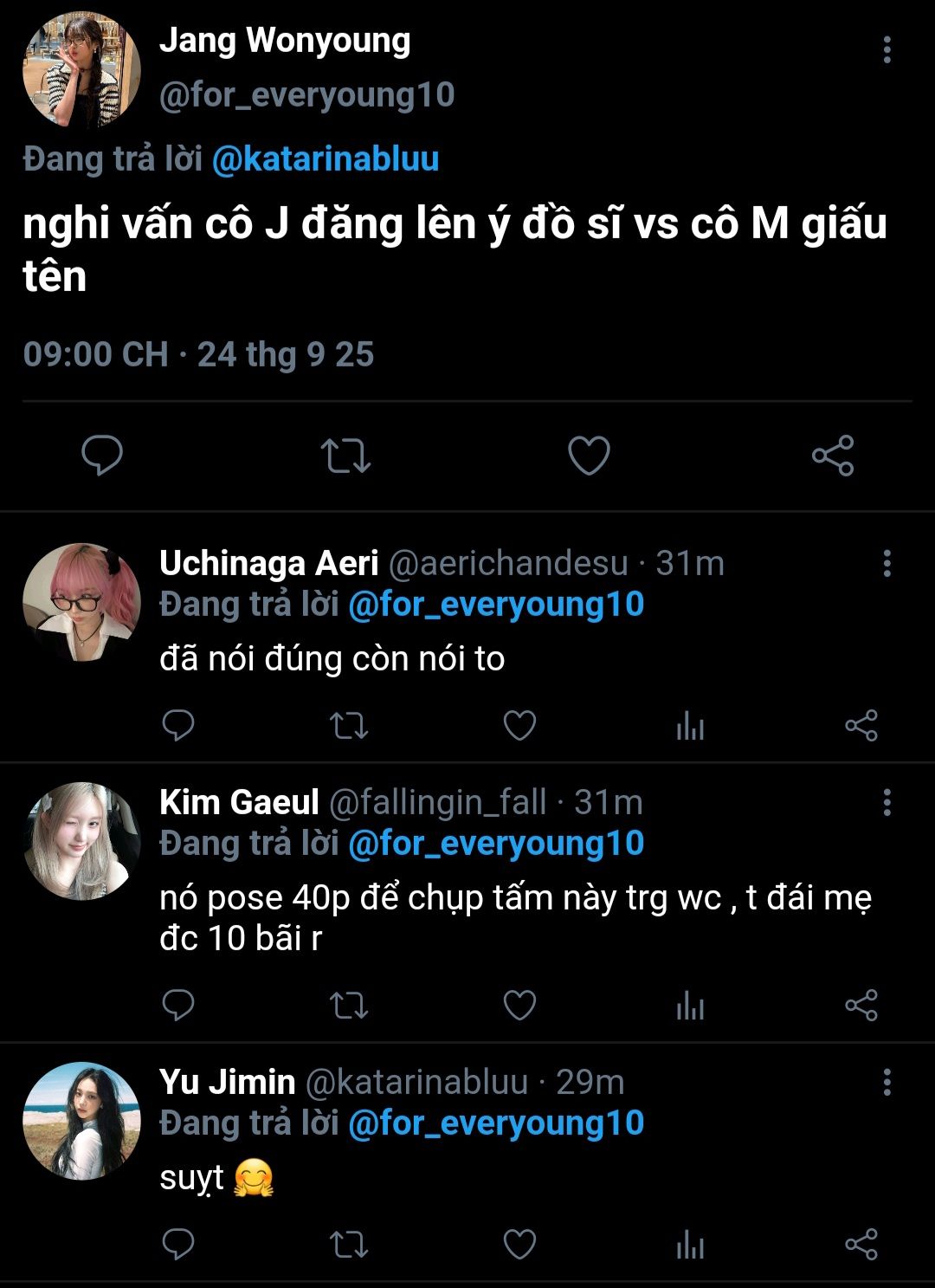Screen dimensions: 935x1288
Task: View Jang Wonyoung's profile picture
Action: (81, 69)
